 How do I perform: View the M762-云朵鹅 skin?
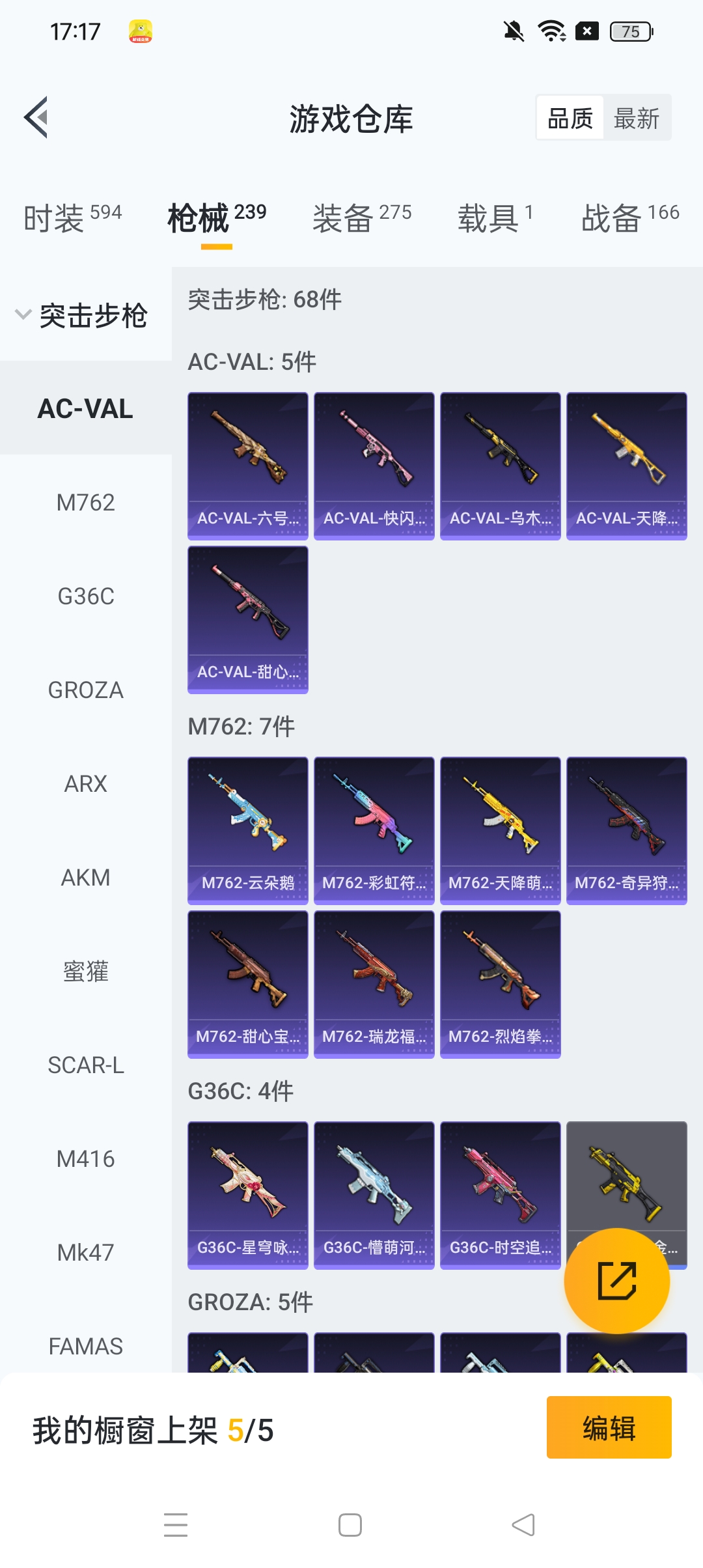tap(248, 830)
